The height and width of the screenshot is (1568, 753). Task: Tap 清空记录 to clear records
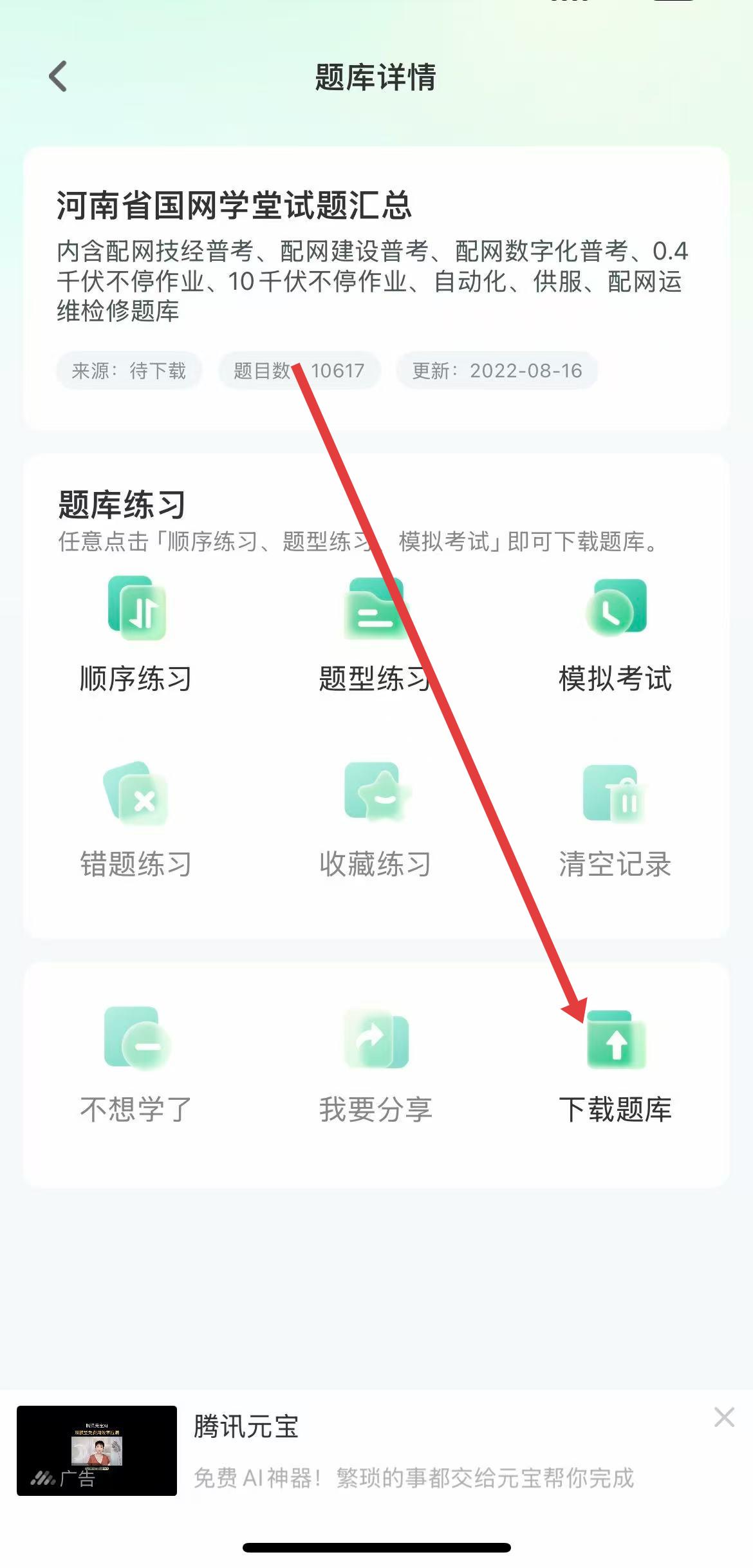[615, 819]
